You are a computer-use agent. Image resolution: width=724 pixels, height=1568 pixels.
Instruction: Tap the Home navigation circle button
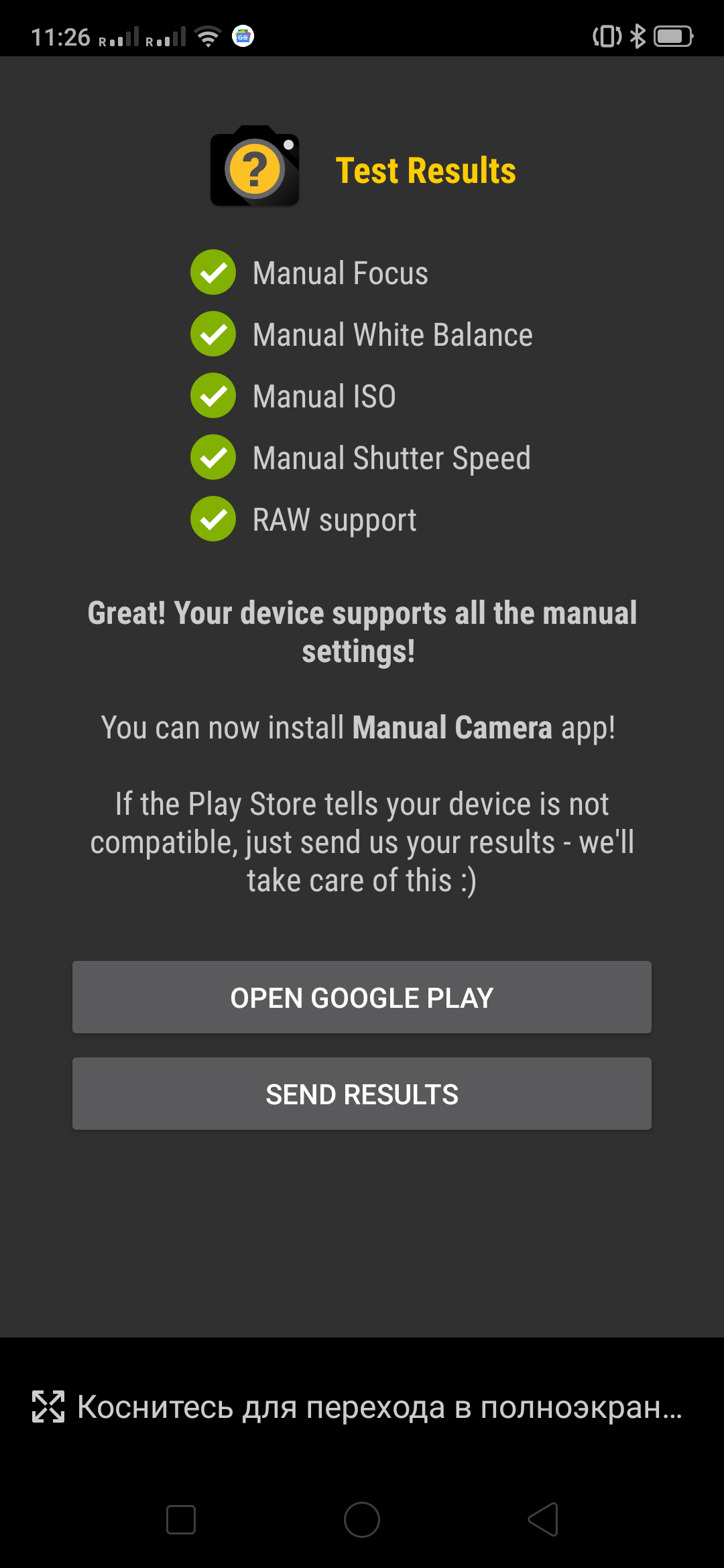point(362,1519)
